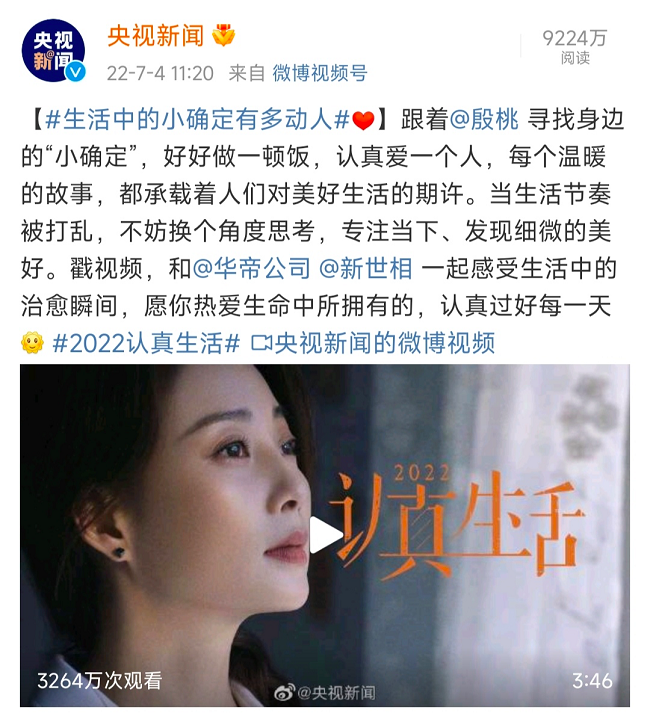Open 央视新闻 profile avatar

click(x=55, y=53)
